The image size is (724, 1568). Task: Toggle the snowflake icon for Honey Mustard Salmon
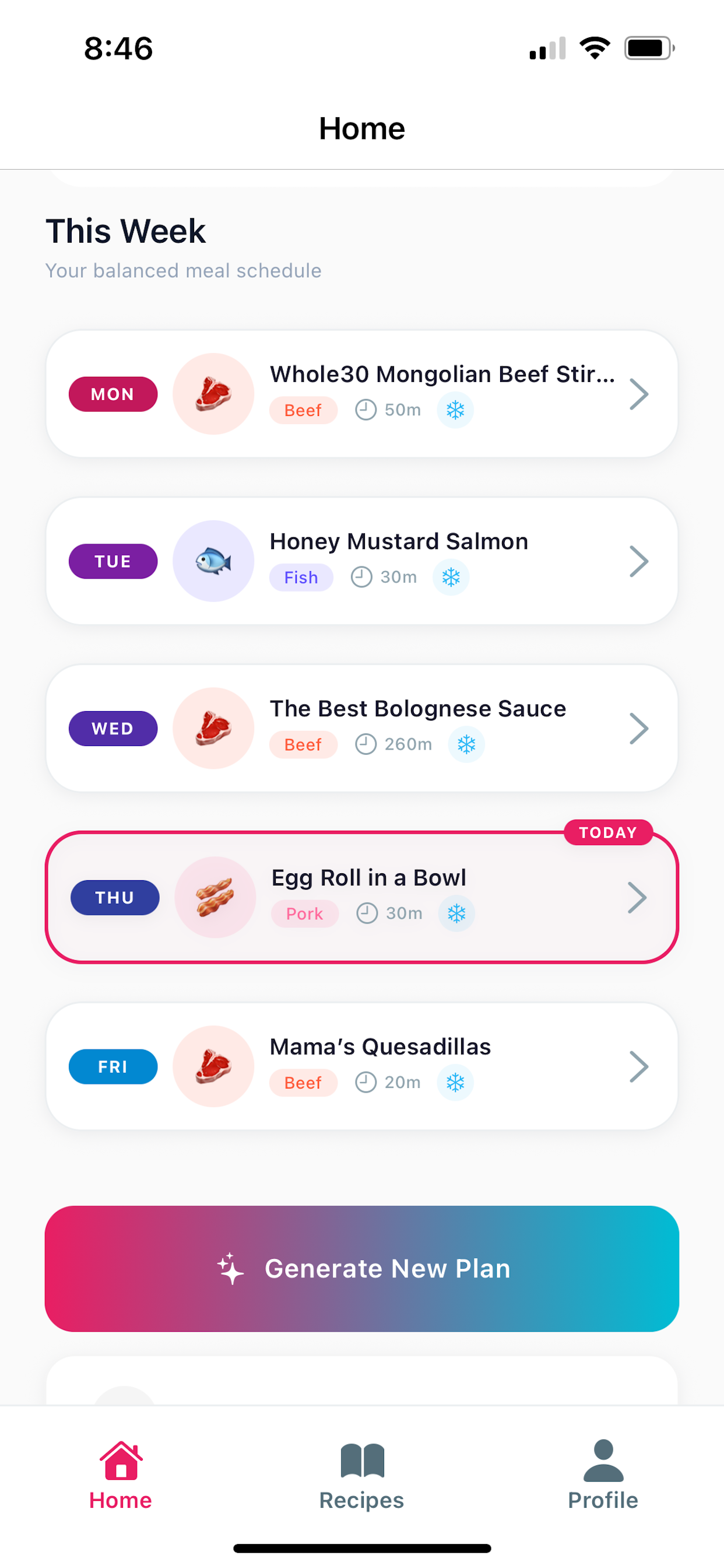(450, 577)
